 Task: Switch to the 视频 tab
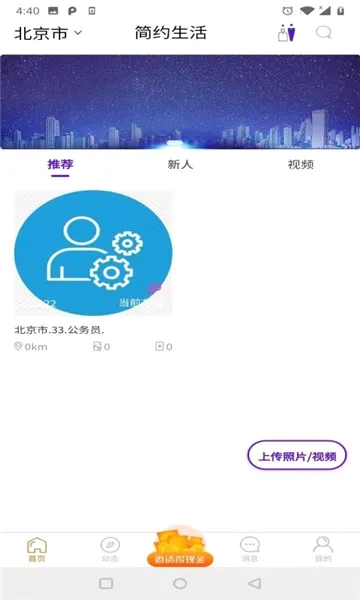(x=301, y=165)
